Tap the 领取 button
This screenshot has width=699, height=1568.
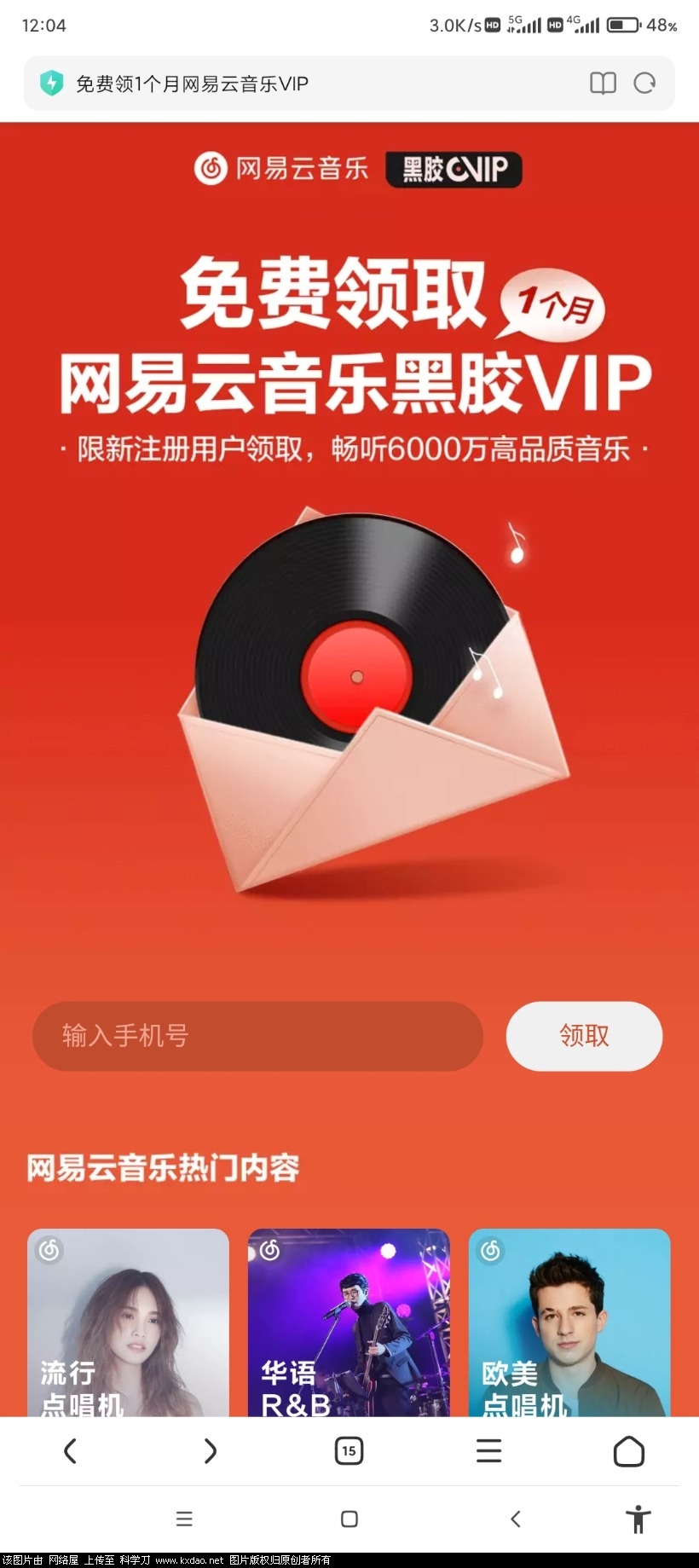coord(584,1036)
